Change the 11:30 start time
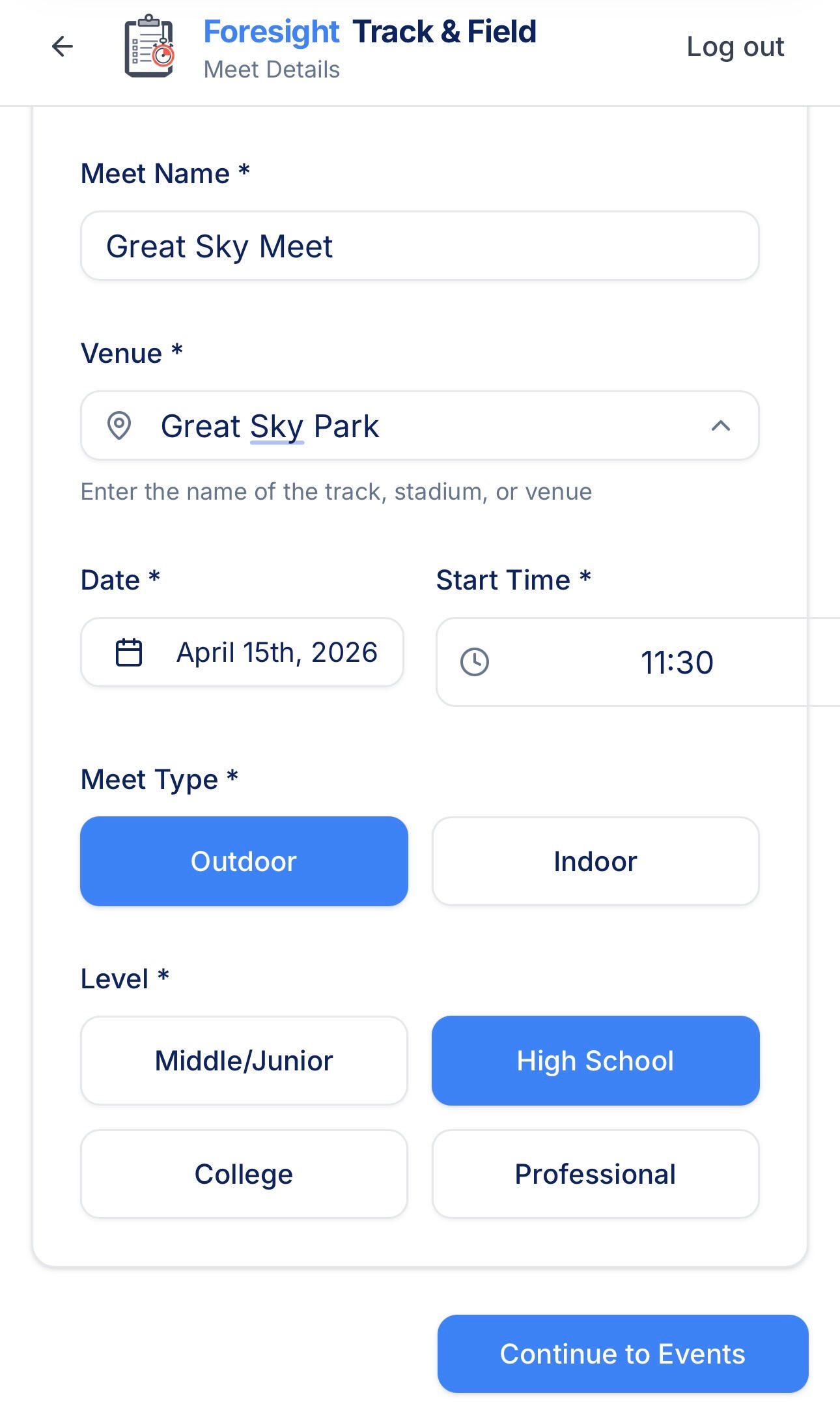Image resolution: width=840 pixels, height=1417 pixels. 676,662
